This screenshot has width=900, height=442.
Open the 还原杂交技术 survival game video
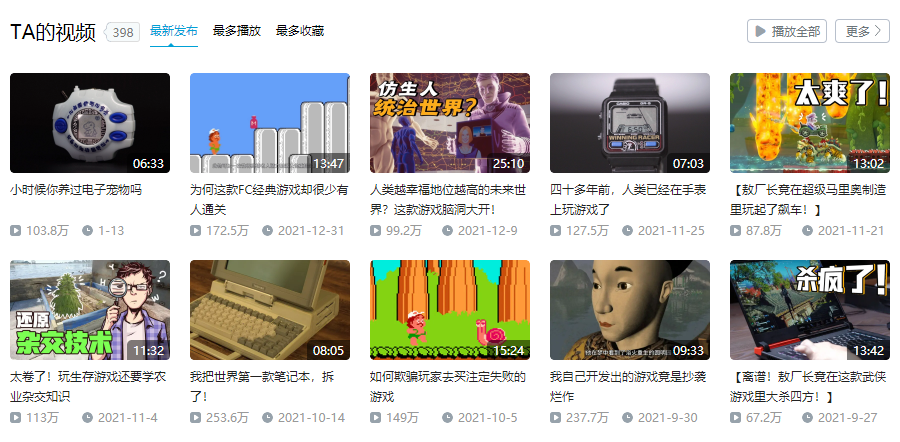[90, 310]
